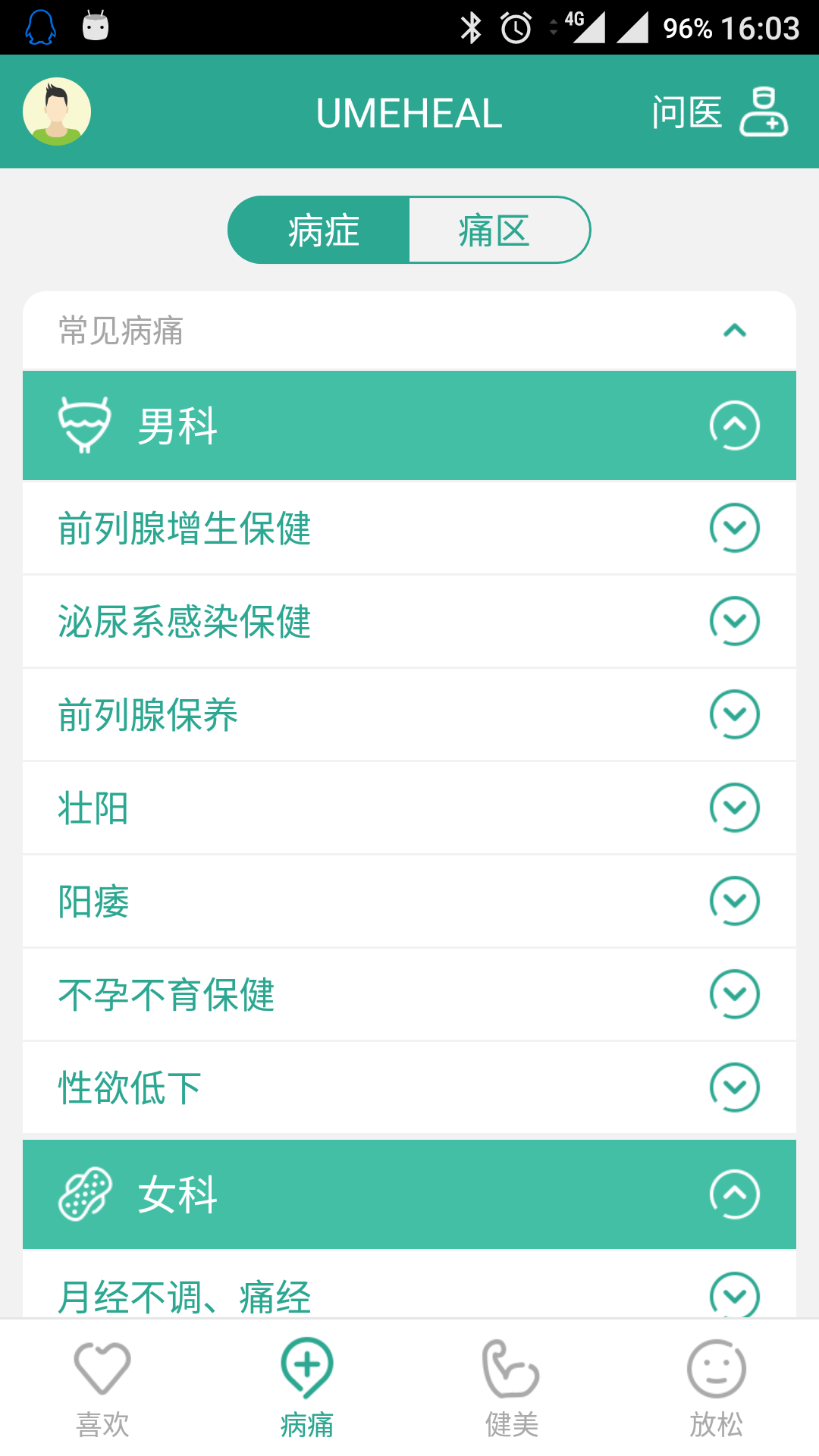The image size is (819, 1456).
Task: Expand 不孕不育保健
Action: click(734, 994)
